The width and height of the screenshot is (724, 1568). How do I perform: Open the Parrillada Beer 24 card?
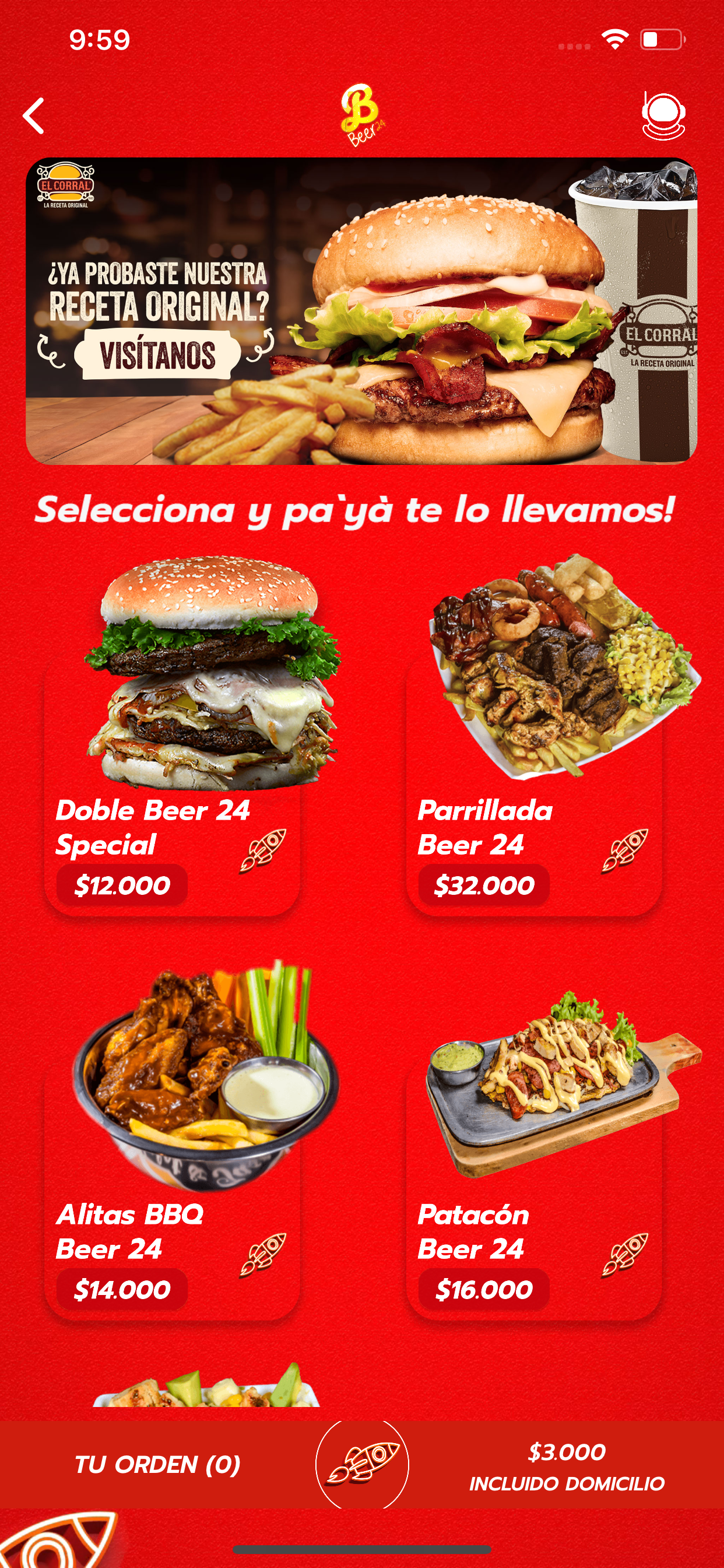533,785
